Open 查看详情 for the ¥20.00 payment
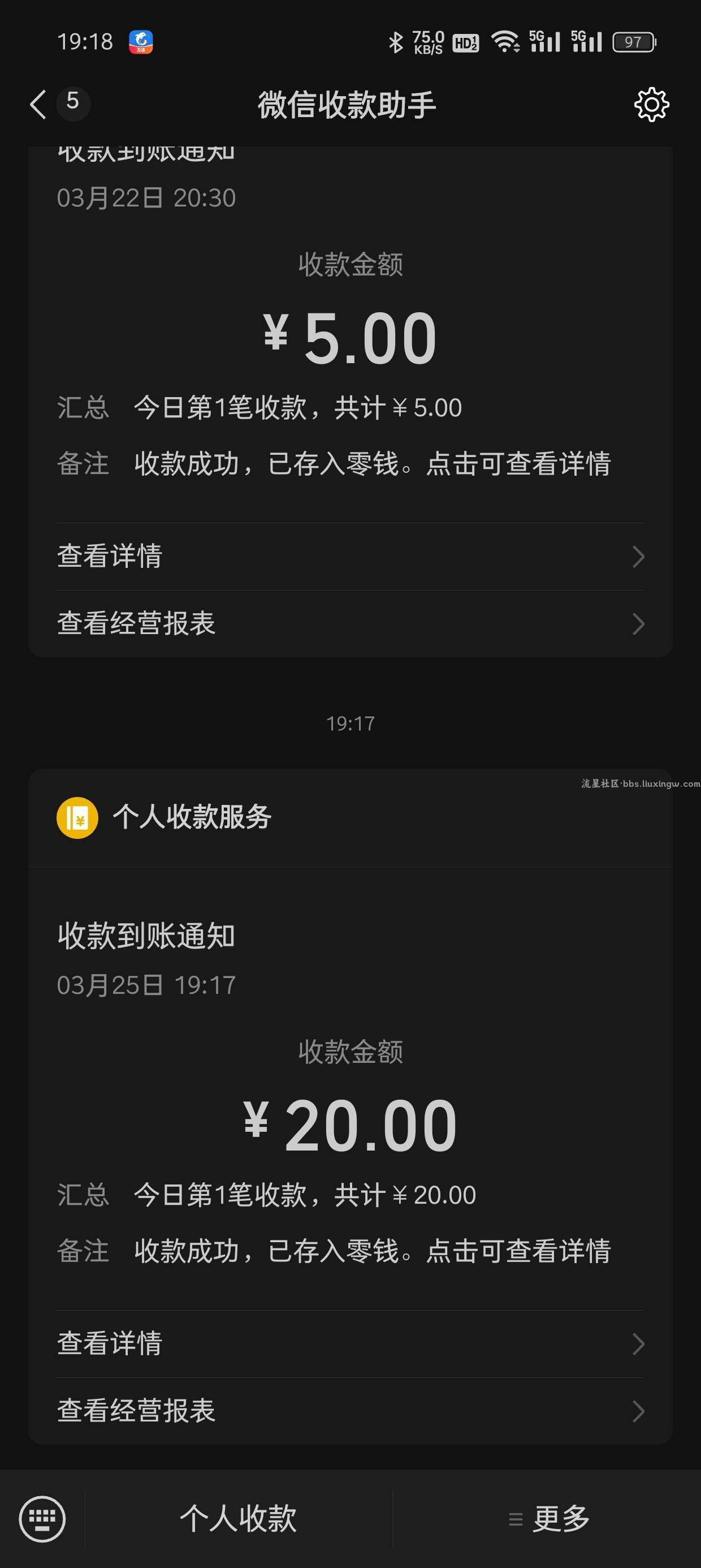Viewport: 701px width, 1568px height. tap(350, 1343)
